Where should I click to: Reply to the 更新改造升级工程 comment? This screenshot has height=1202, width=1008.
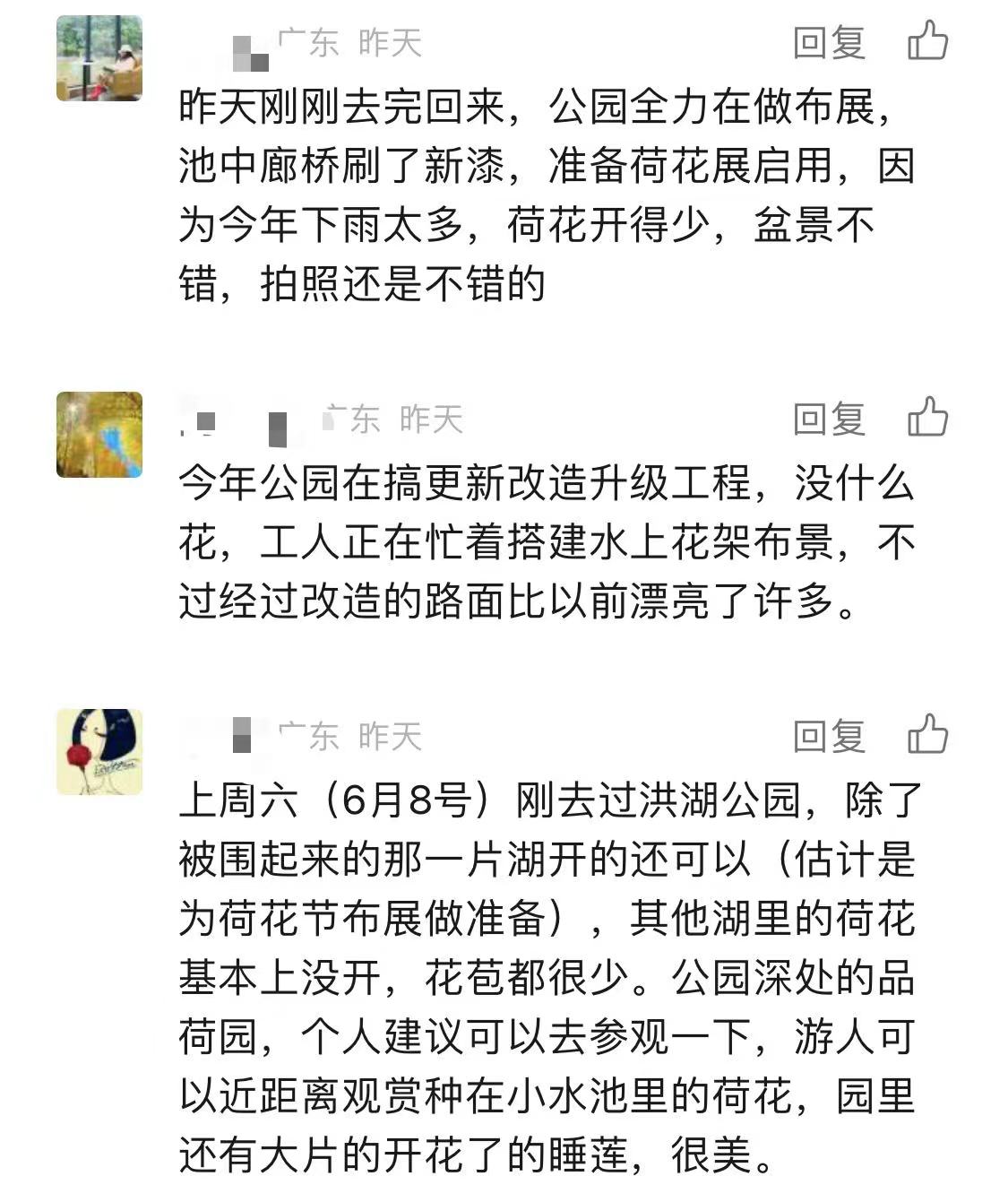pyautogui.click(x=829, y=419)
